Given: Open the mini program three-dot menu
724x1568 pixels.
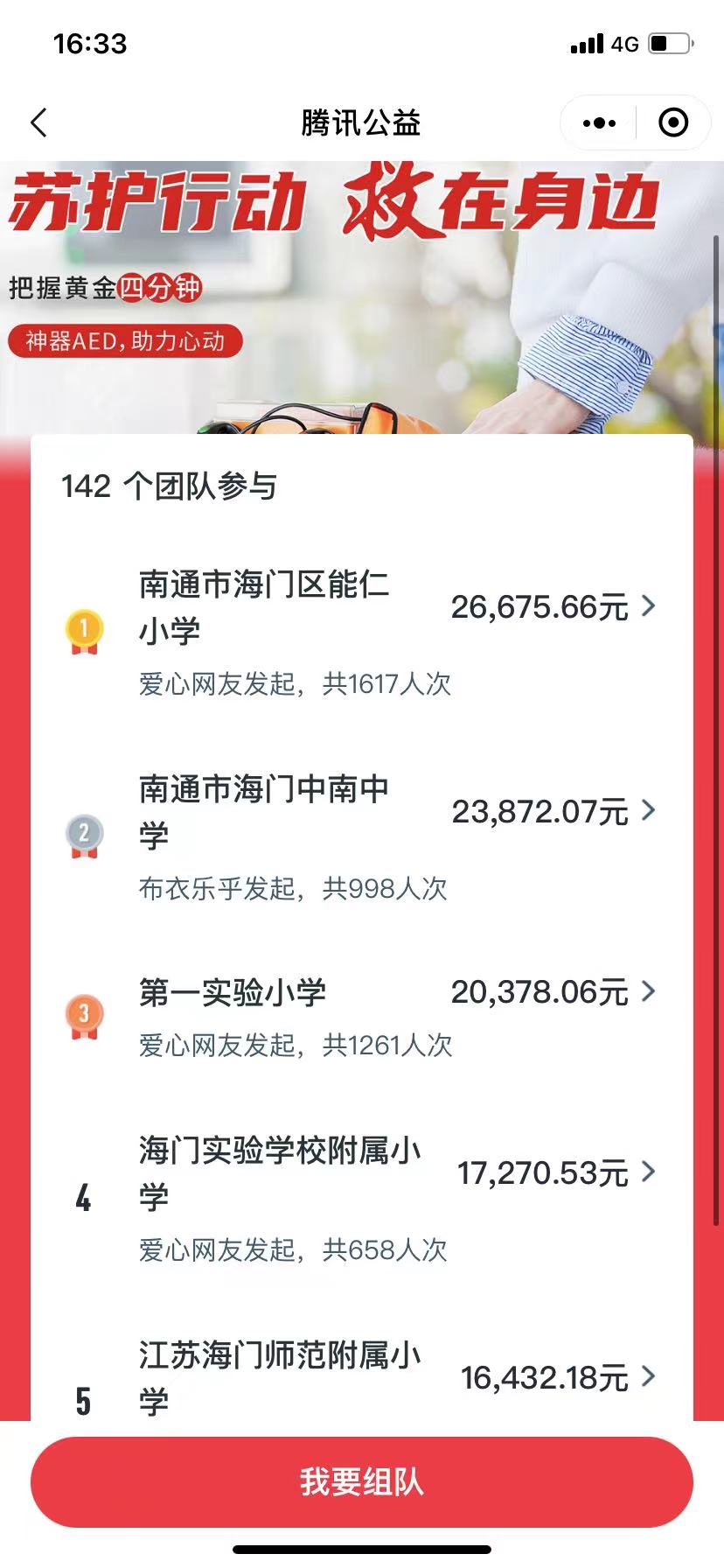Looking at the screenshot, I should tap(599, 123).
